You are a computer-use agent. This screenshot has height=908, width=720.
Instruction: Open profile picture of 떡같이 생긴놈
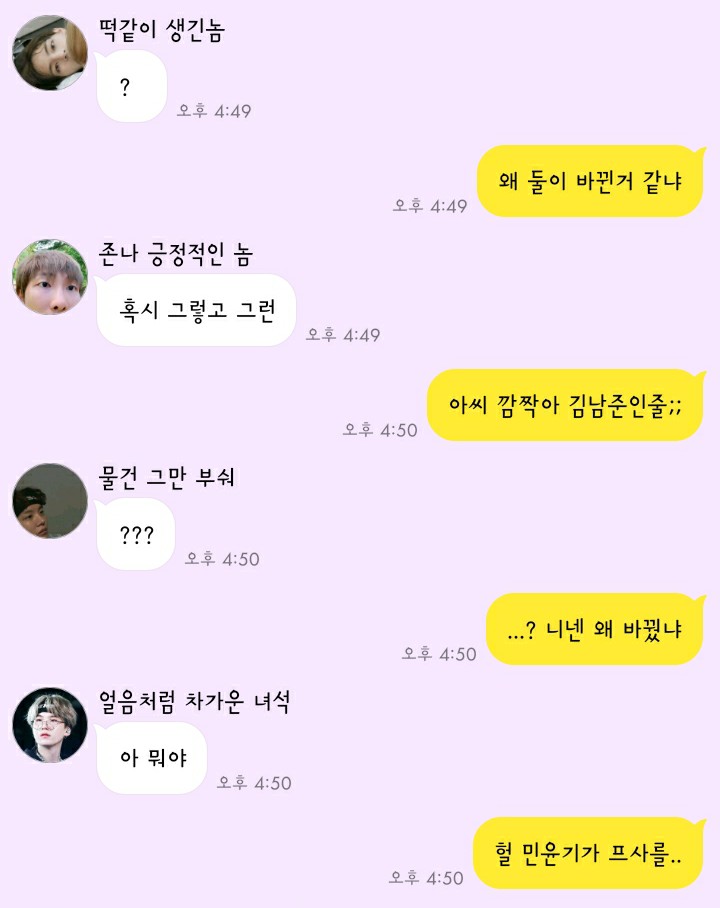(50, 53)
